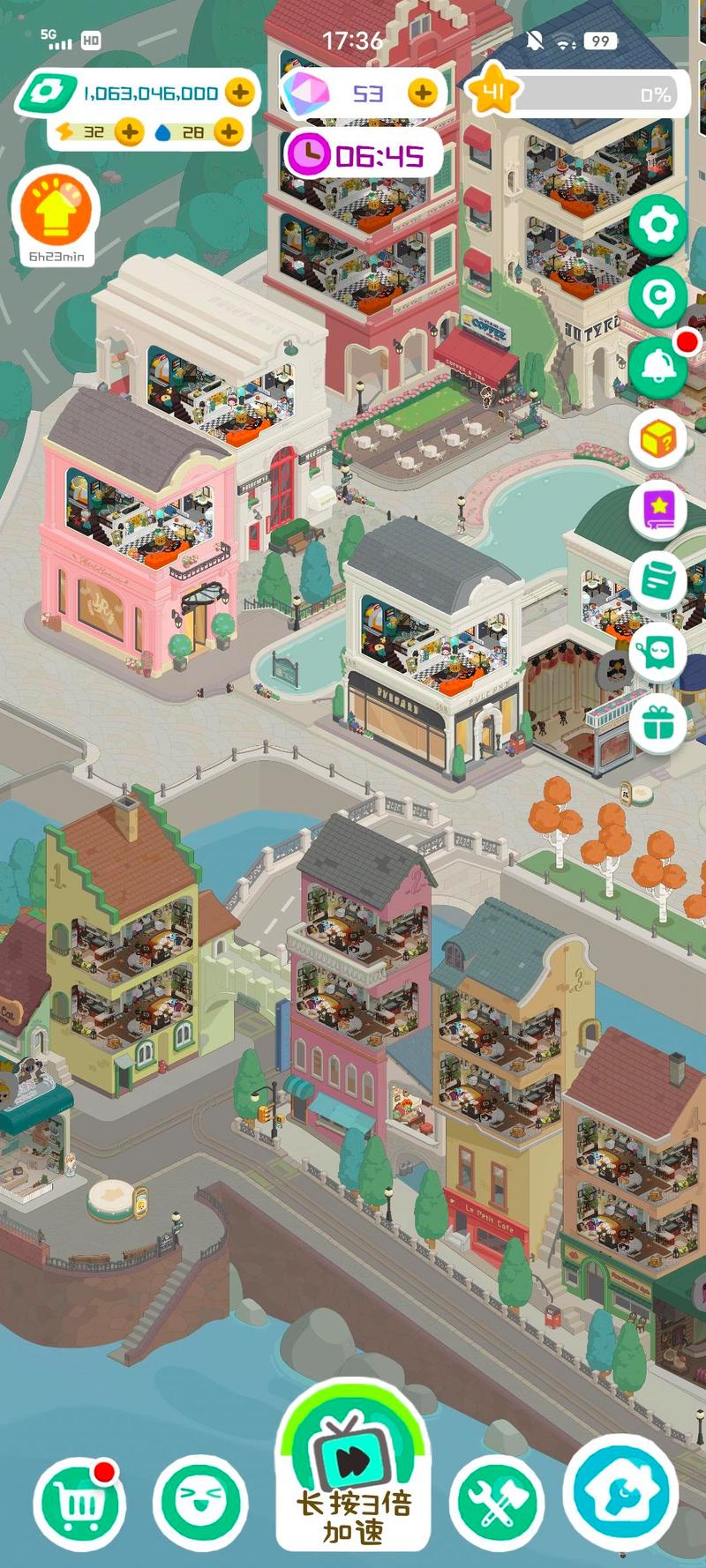Open the gift box rewards

click(x=657, y=723)
